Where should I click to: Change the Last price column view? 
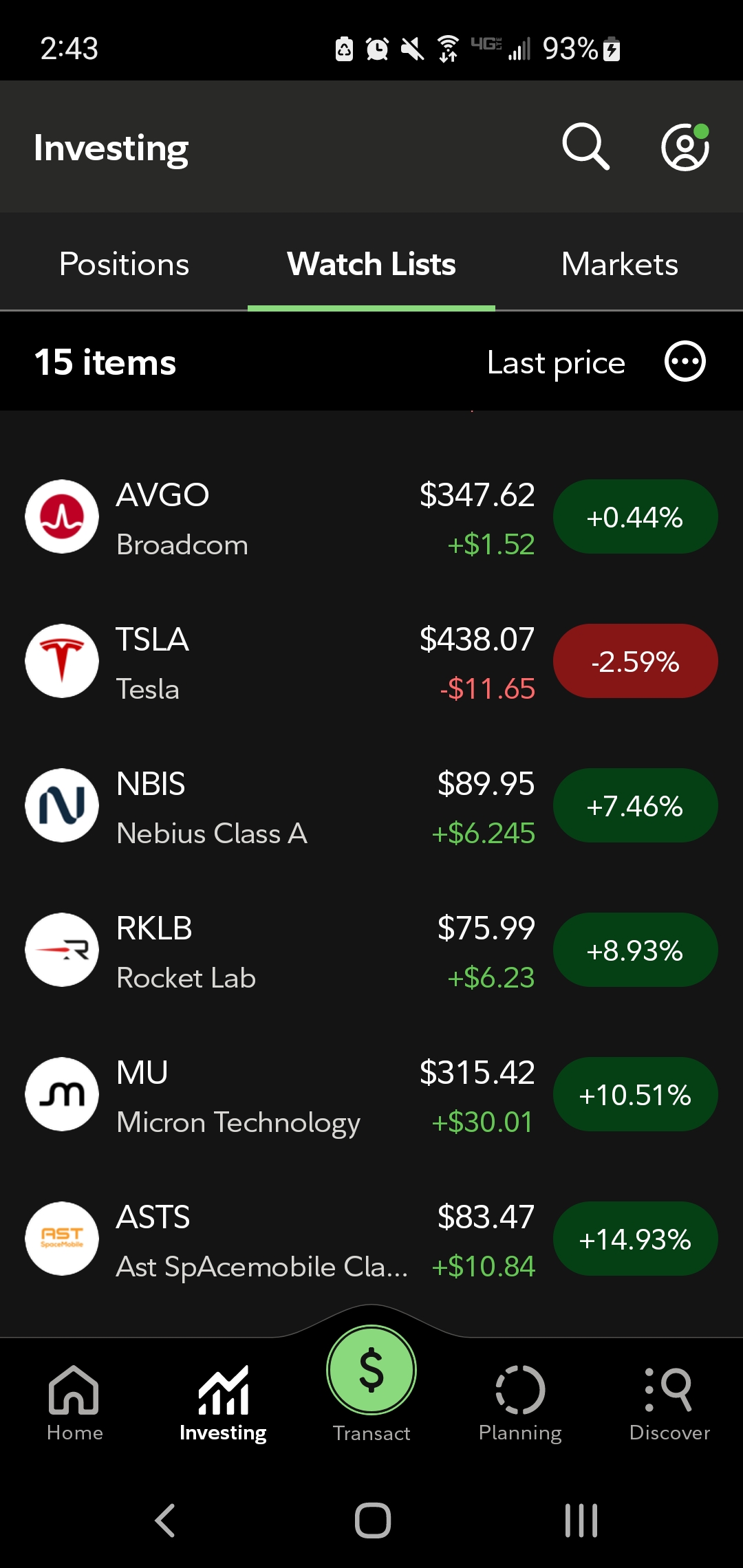556,362
